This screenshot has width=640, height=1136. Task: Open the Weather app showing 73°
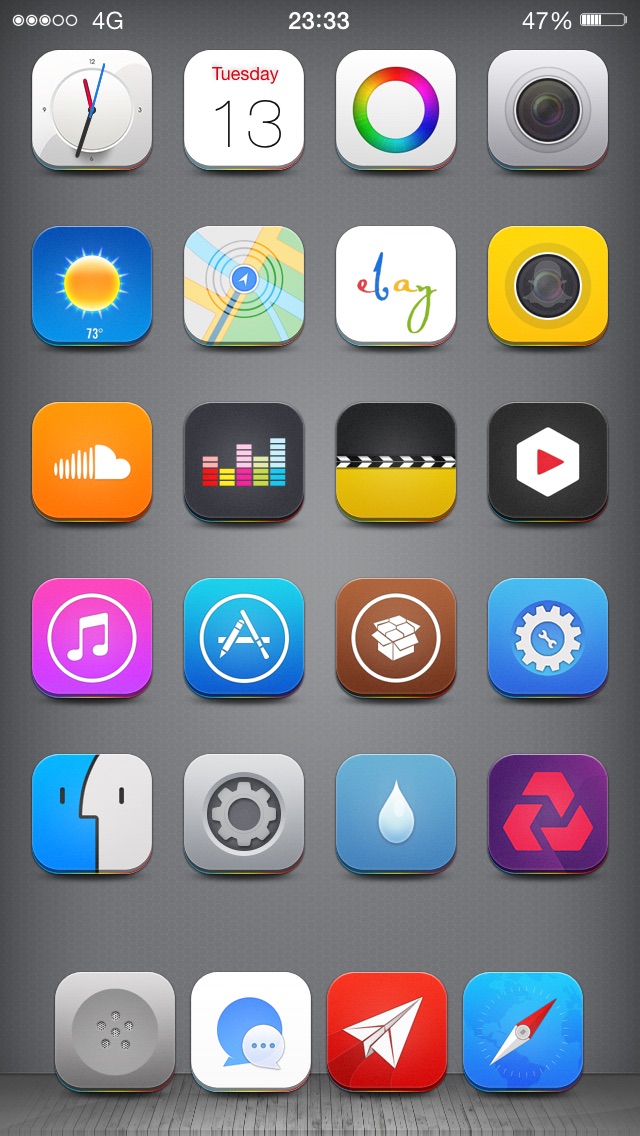tap(92, 285)
